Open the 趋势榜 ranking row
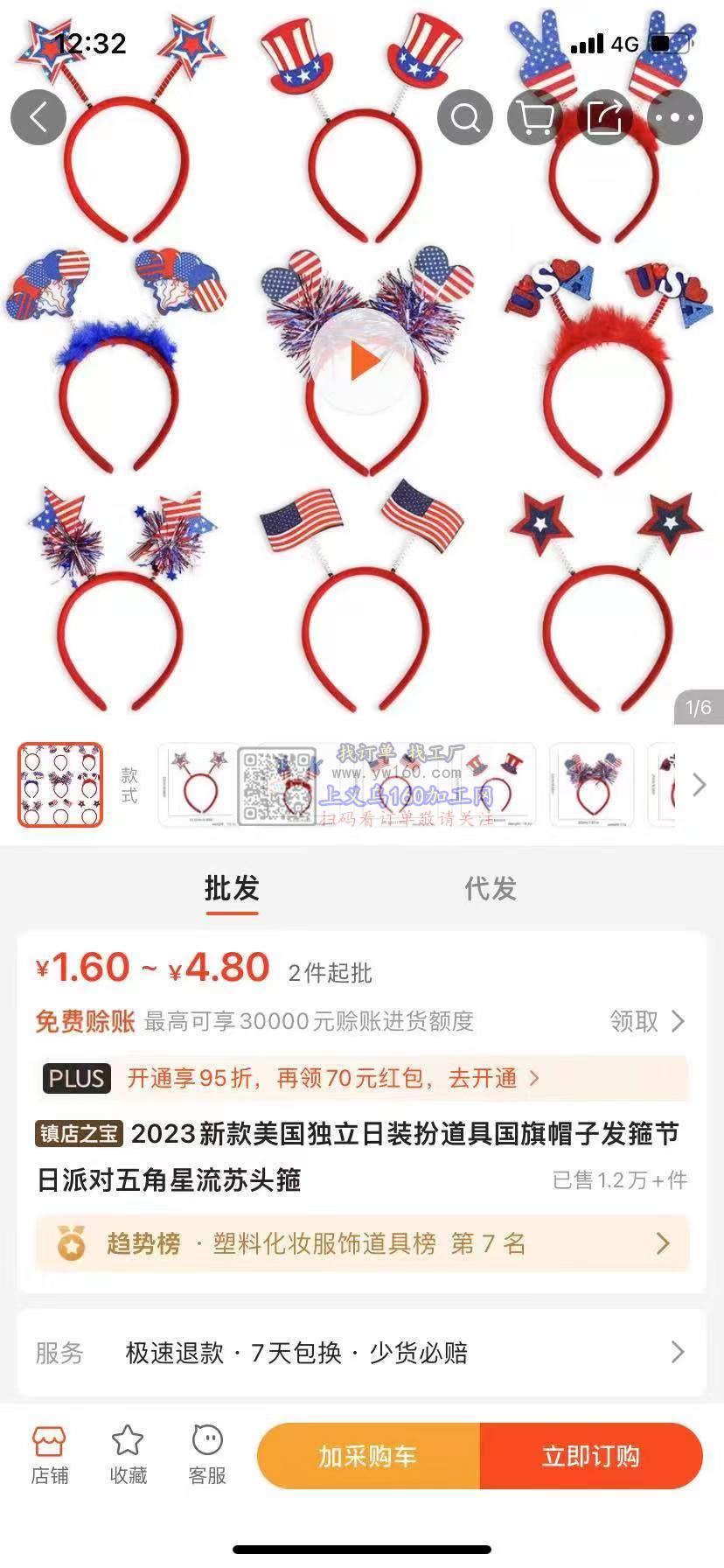724x1568 pixels. tap(362, 1243)
